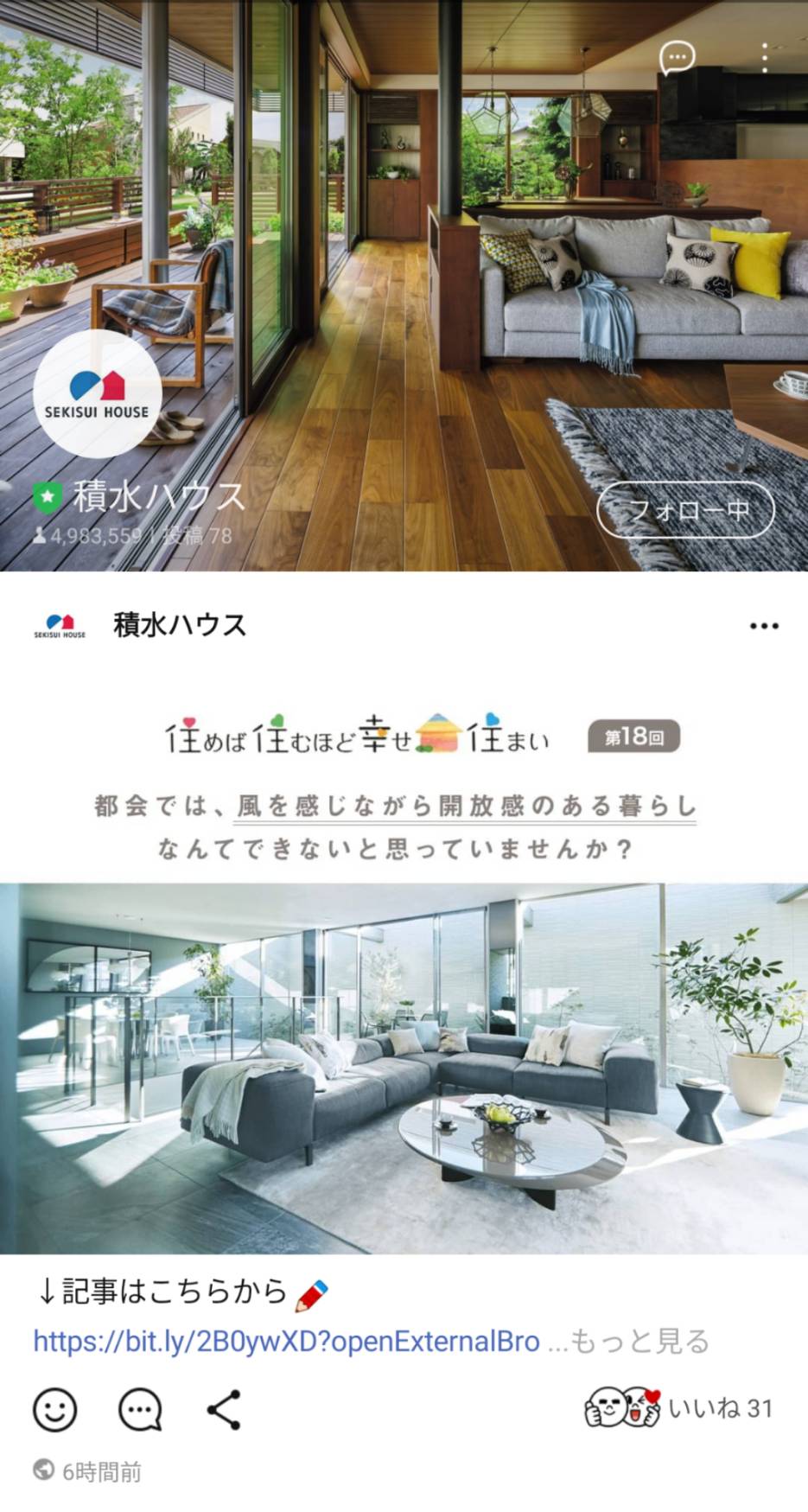808x1512 pixels.
Task: Tap the フォロー中 follow button
Action: pyautogui.click(x=685, y=510)
